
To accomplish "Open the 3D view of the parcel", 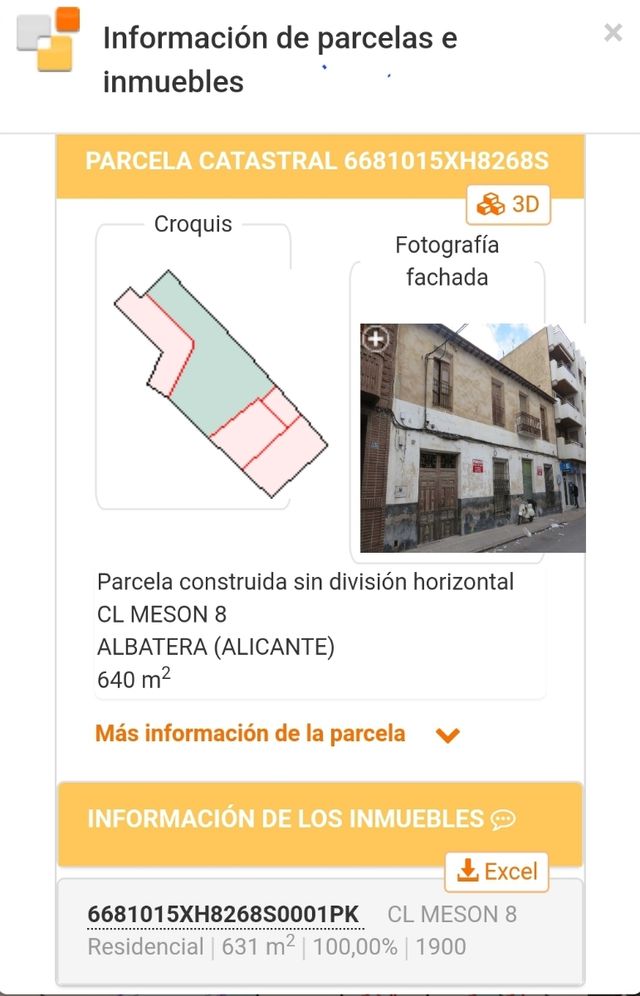I will click(508, 204).
